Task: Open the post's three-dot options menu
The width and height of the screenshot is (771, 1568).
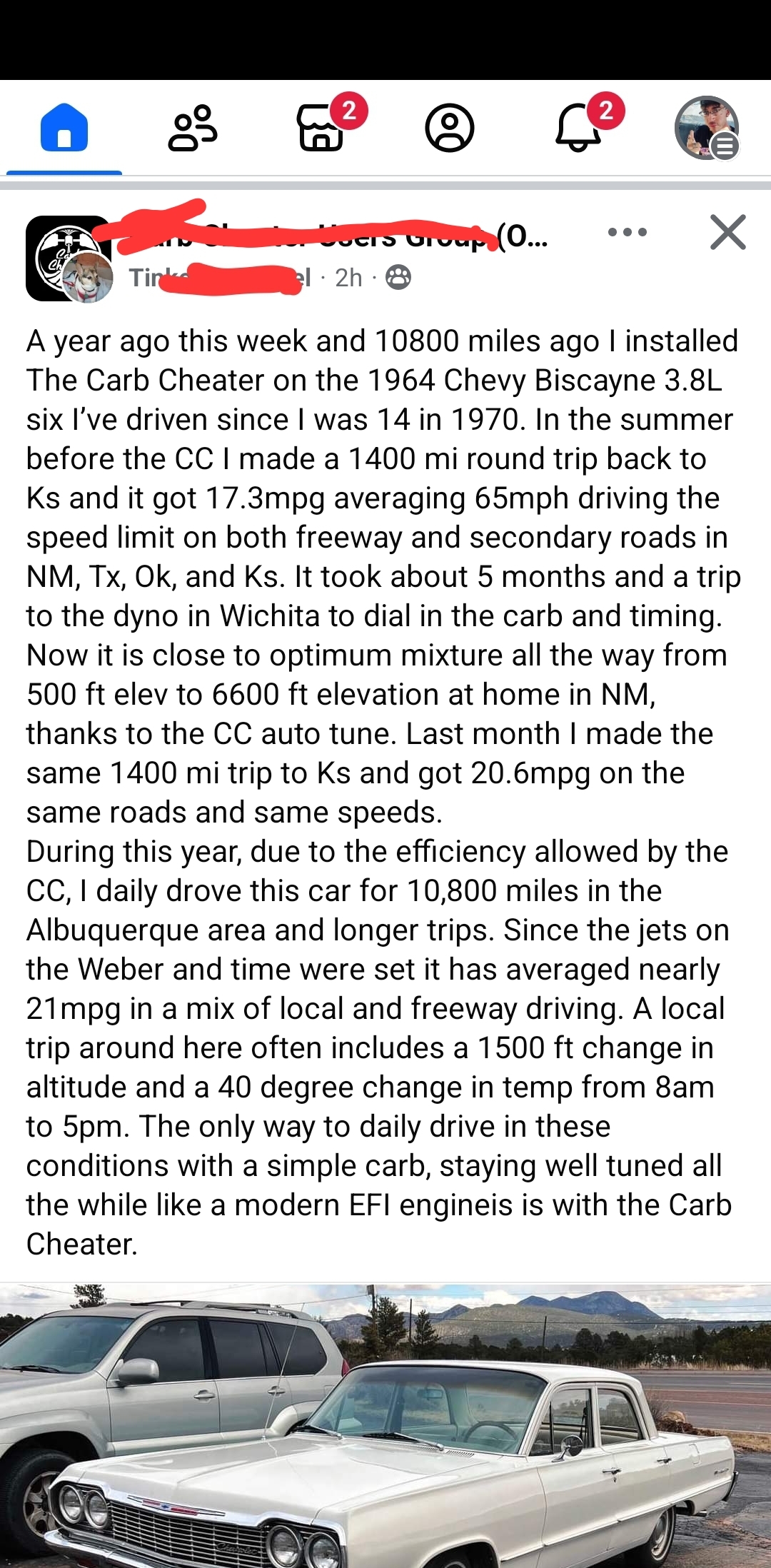Action: pos(627,233)
